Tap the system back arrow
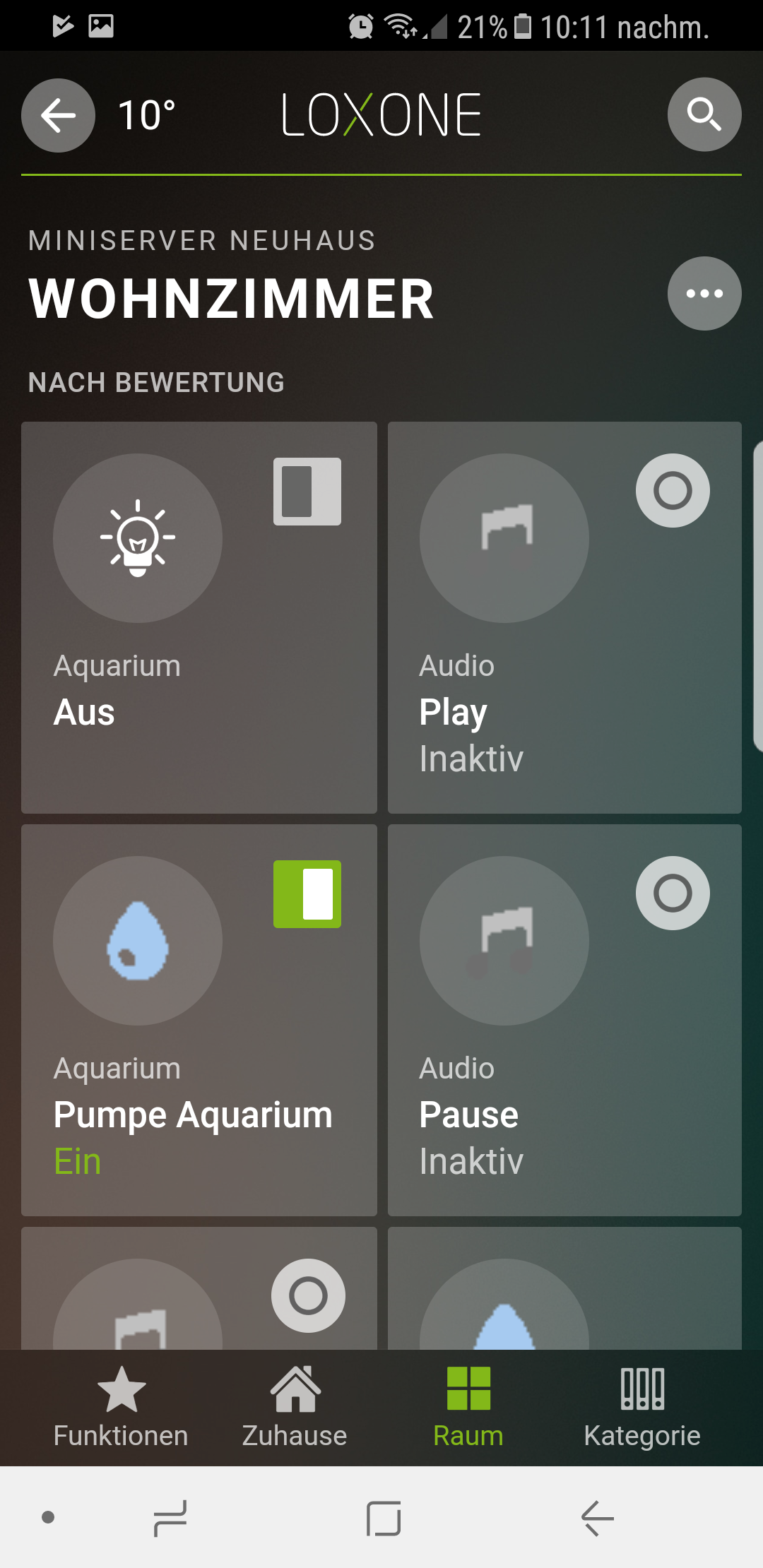The image size is (763, 1568). [597, 1518]
